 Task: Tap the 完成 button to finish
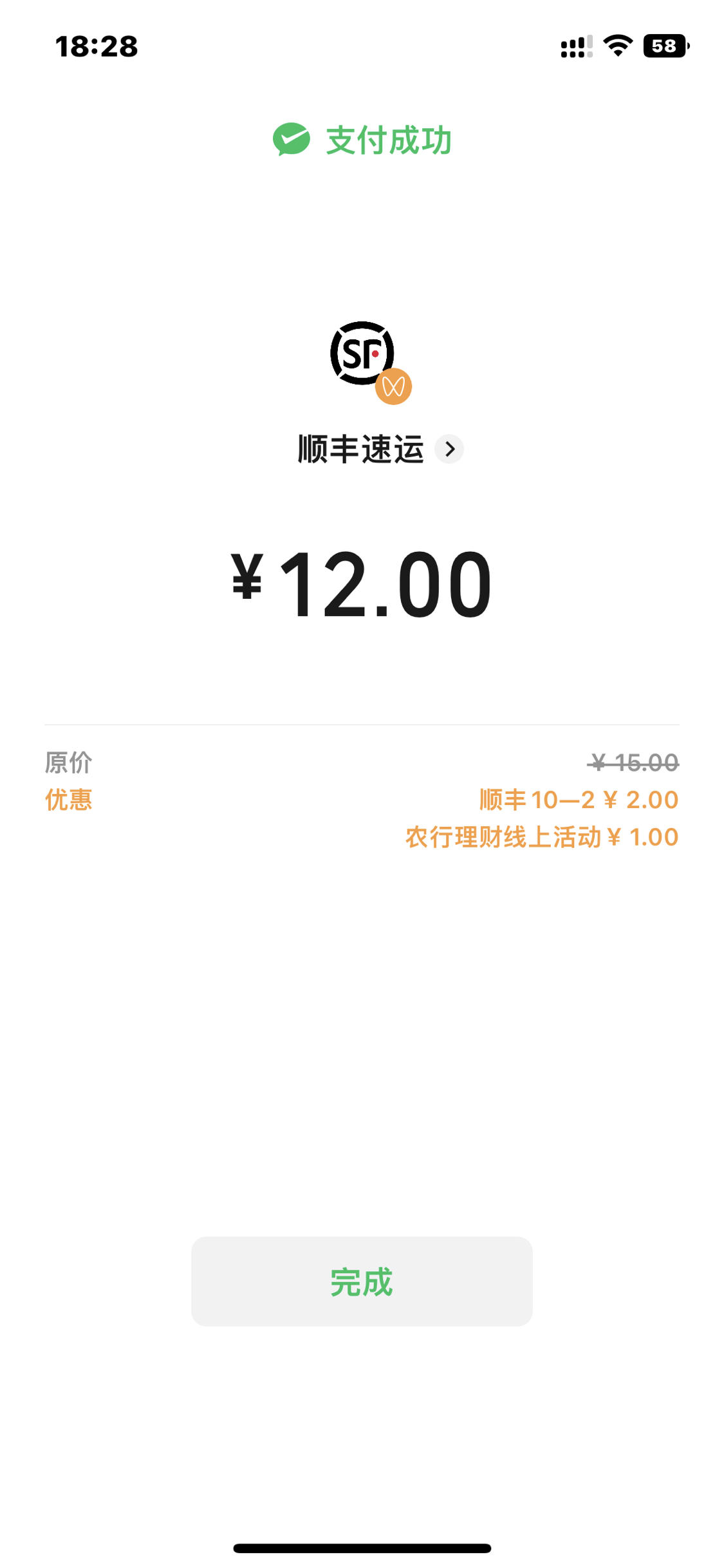point(362,1281)
